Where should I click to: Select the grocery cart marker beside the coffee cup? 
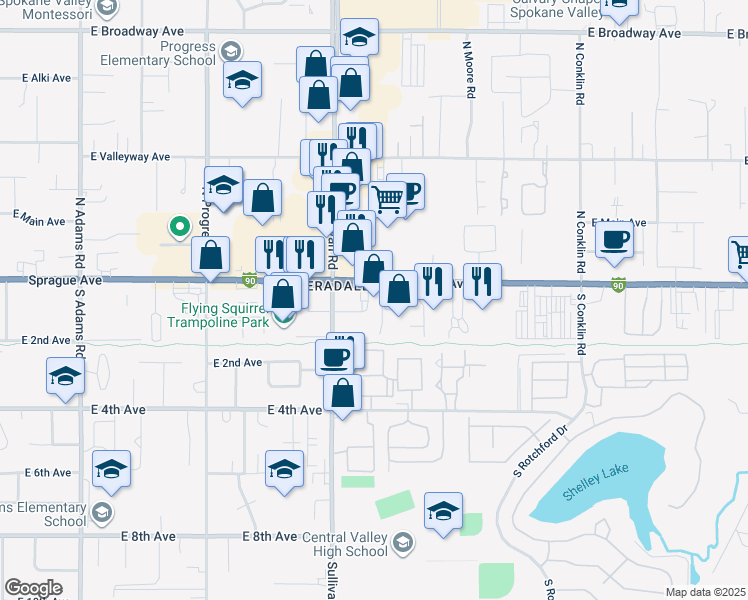[x=386, y=199]
